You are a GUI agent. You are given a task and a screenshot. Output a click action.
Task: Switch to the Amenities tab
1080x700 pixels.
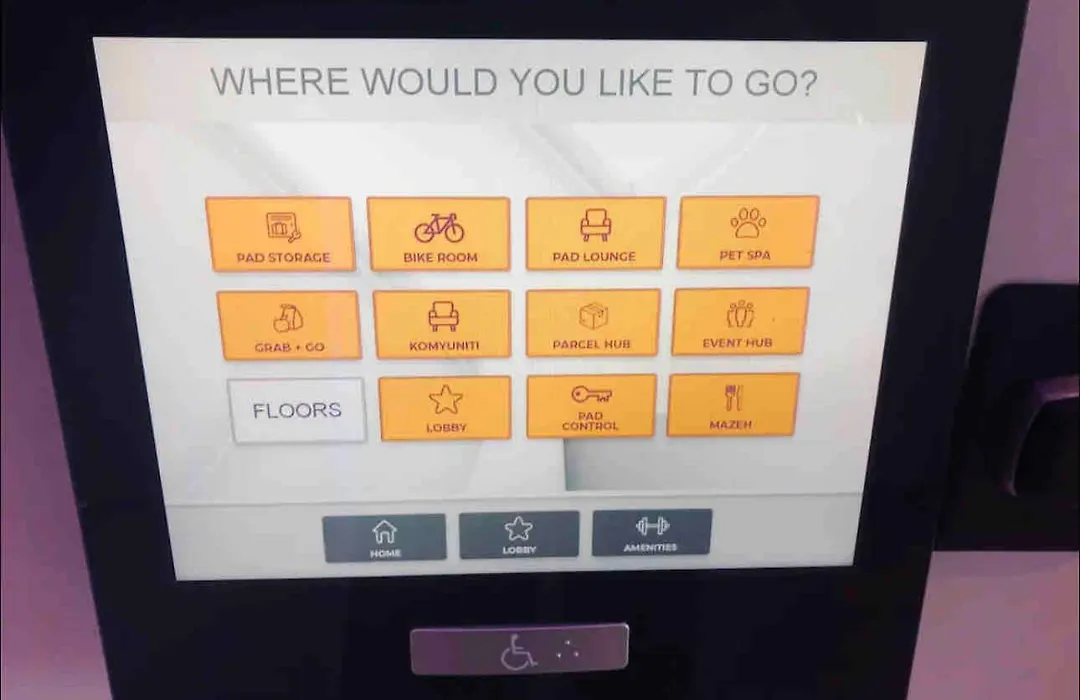(651, 532)
